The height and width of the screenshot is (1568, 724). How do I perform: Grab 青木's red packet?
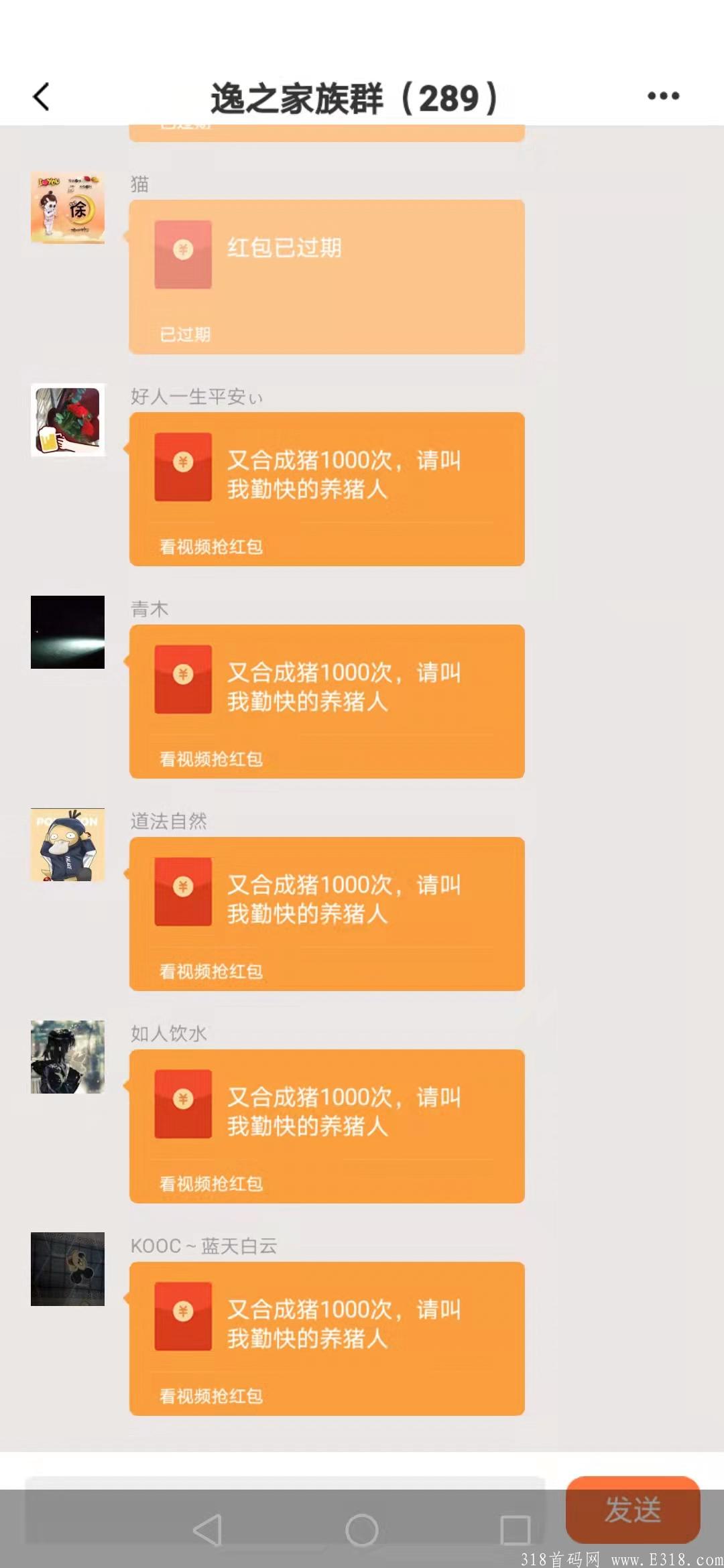[x=326, y=702]
